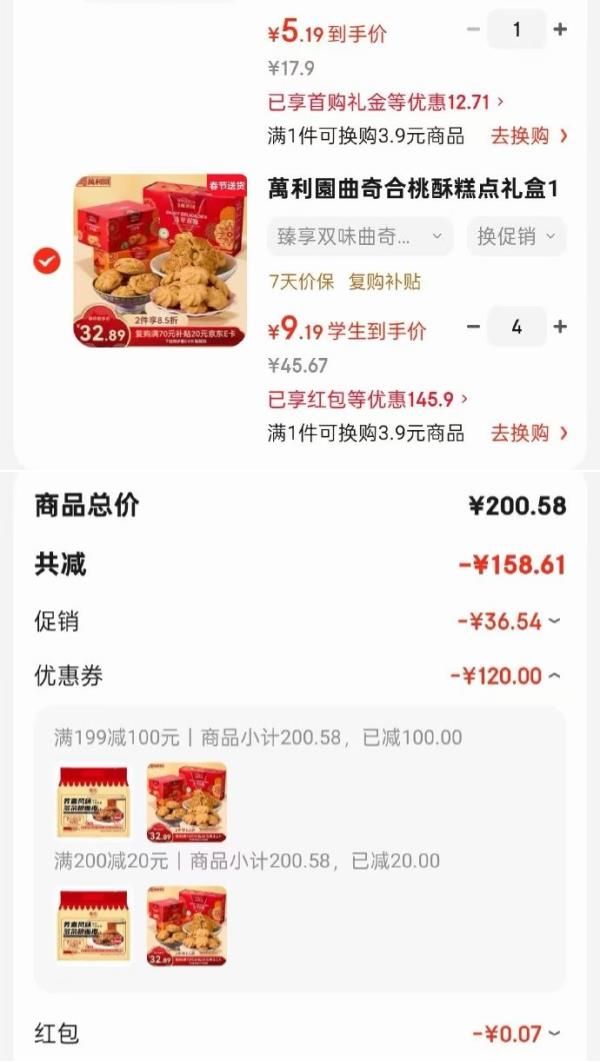Open the 萬利園 cookie gift box product image
Screen dimensions: 600x1062
coord(159,262)
